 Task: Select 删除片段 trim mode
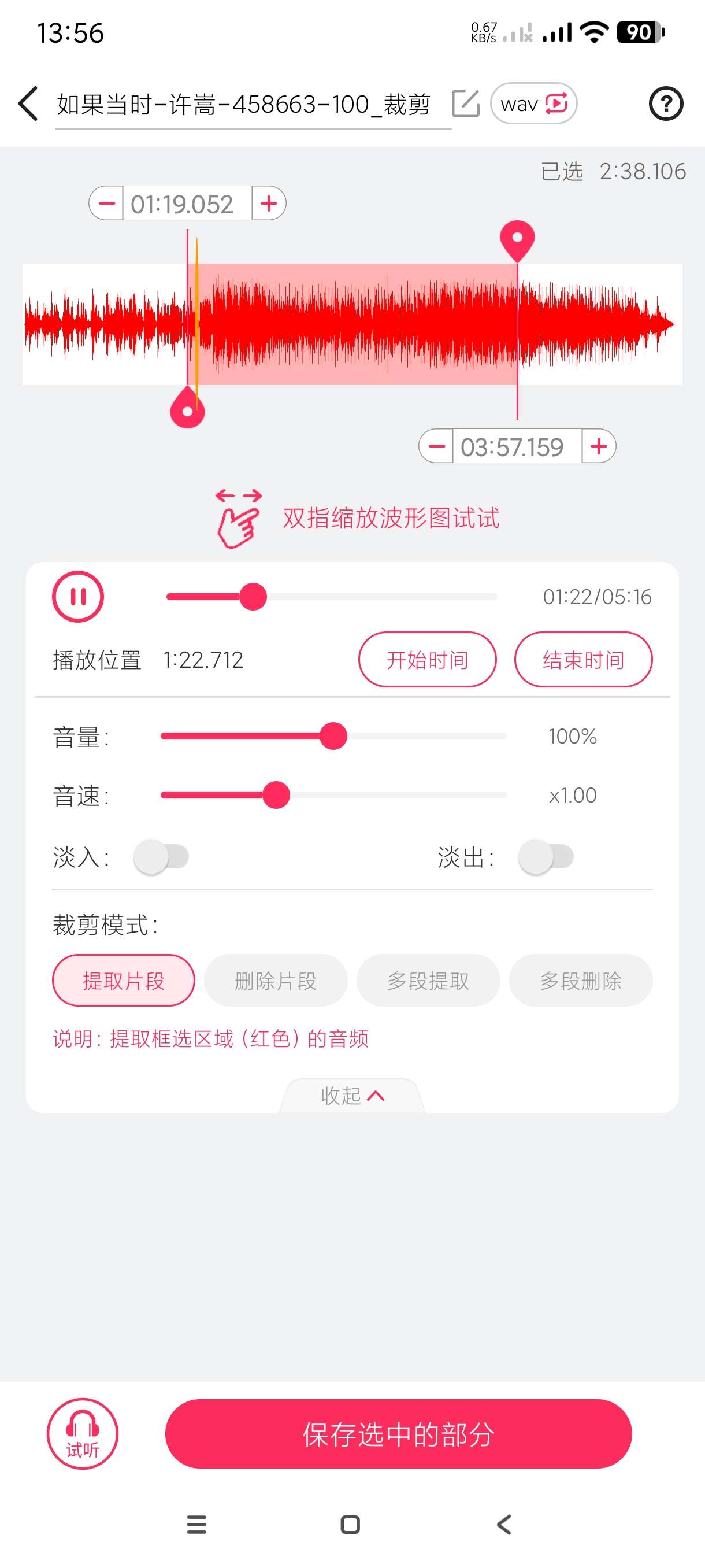pos(276,981)
